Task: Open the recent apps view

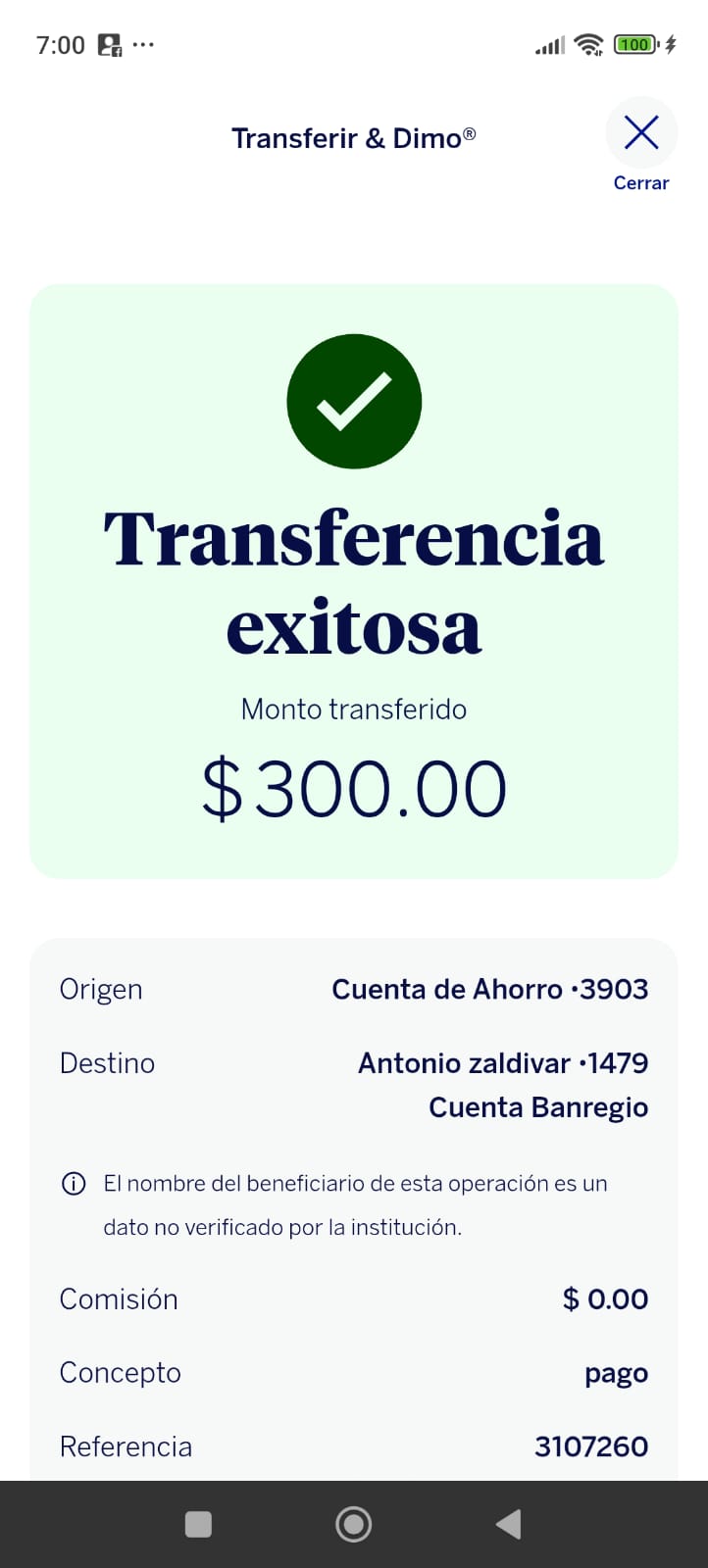Action: (x=198, y=1524)
